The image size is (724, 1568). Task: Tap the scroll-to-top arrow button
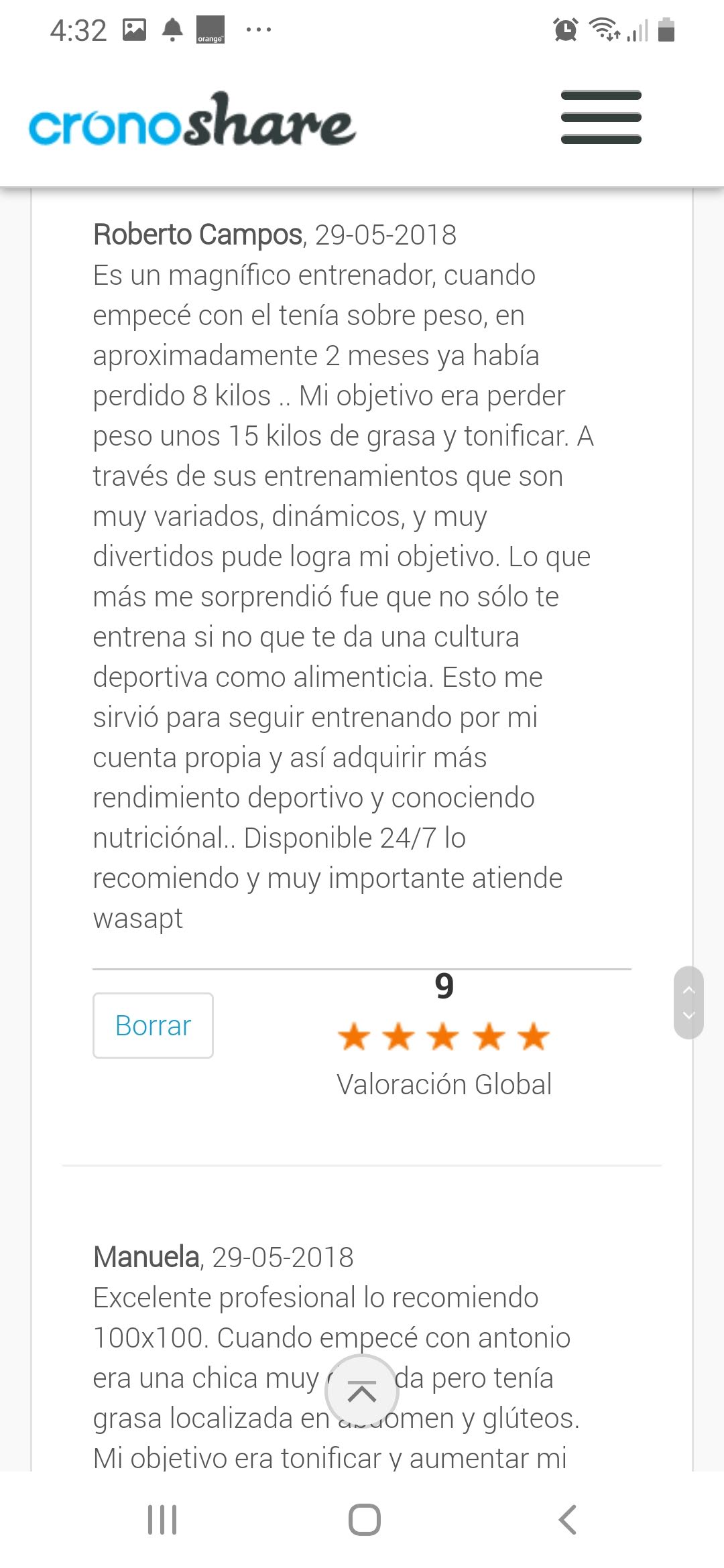point(362,1392)
